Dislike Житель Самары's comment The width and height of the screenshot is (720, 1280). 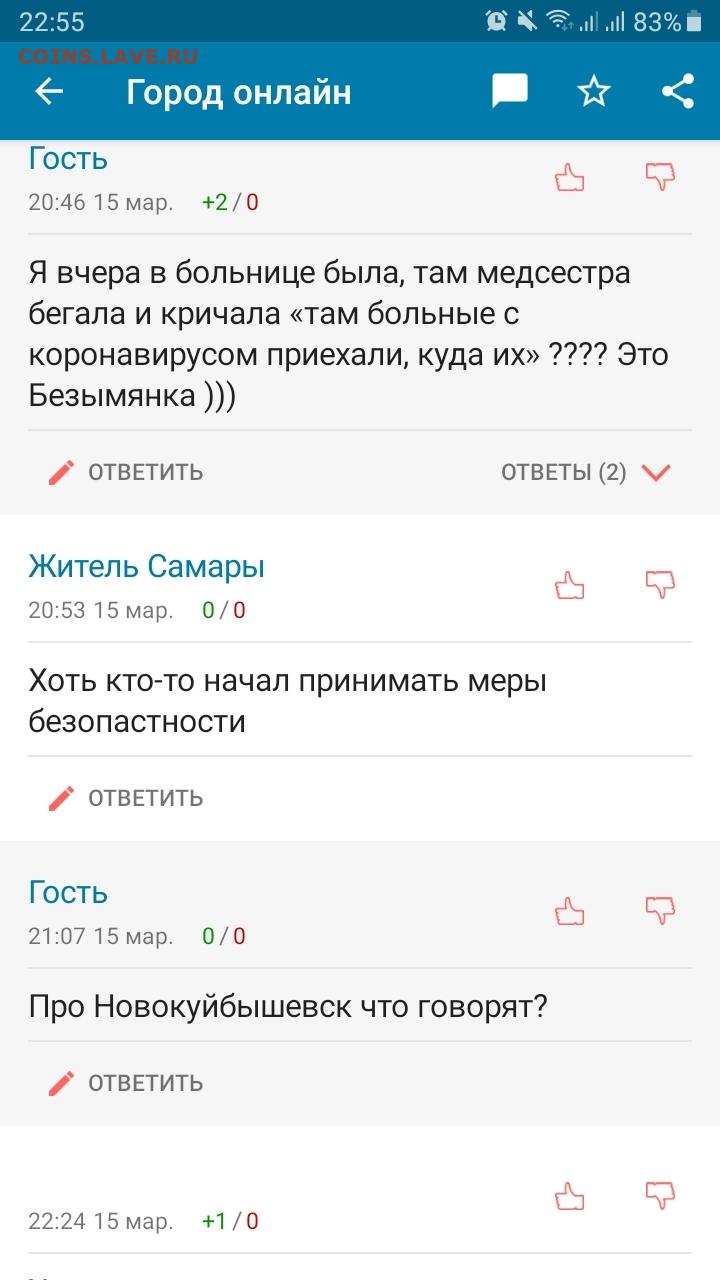(660, 585)
